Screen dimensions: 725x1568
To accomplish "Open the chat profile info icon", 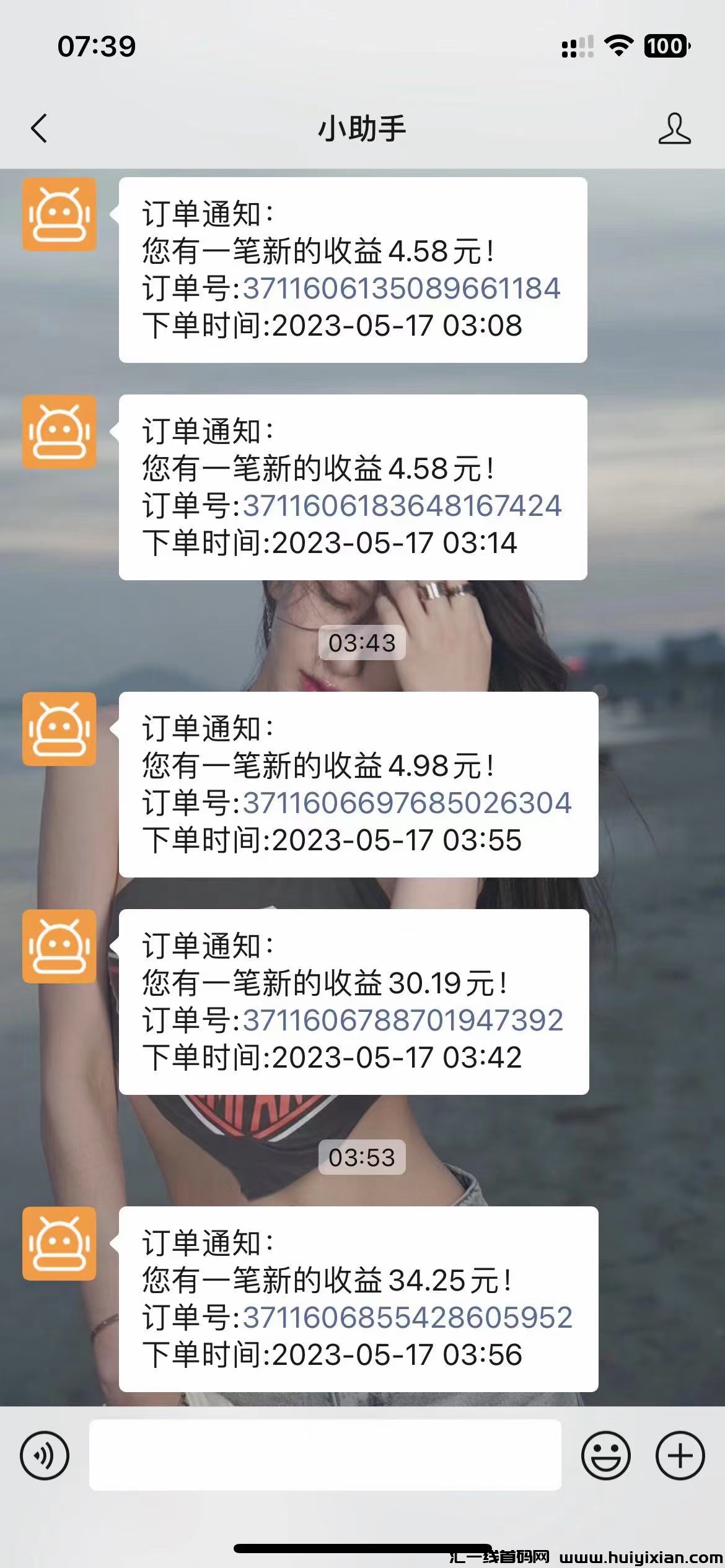I will coord(674,129).
